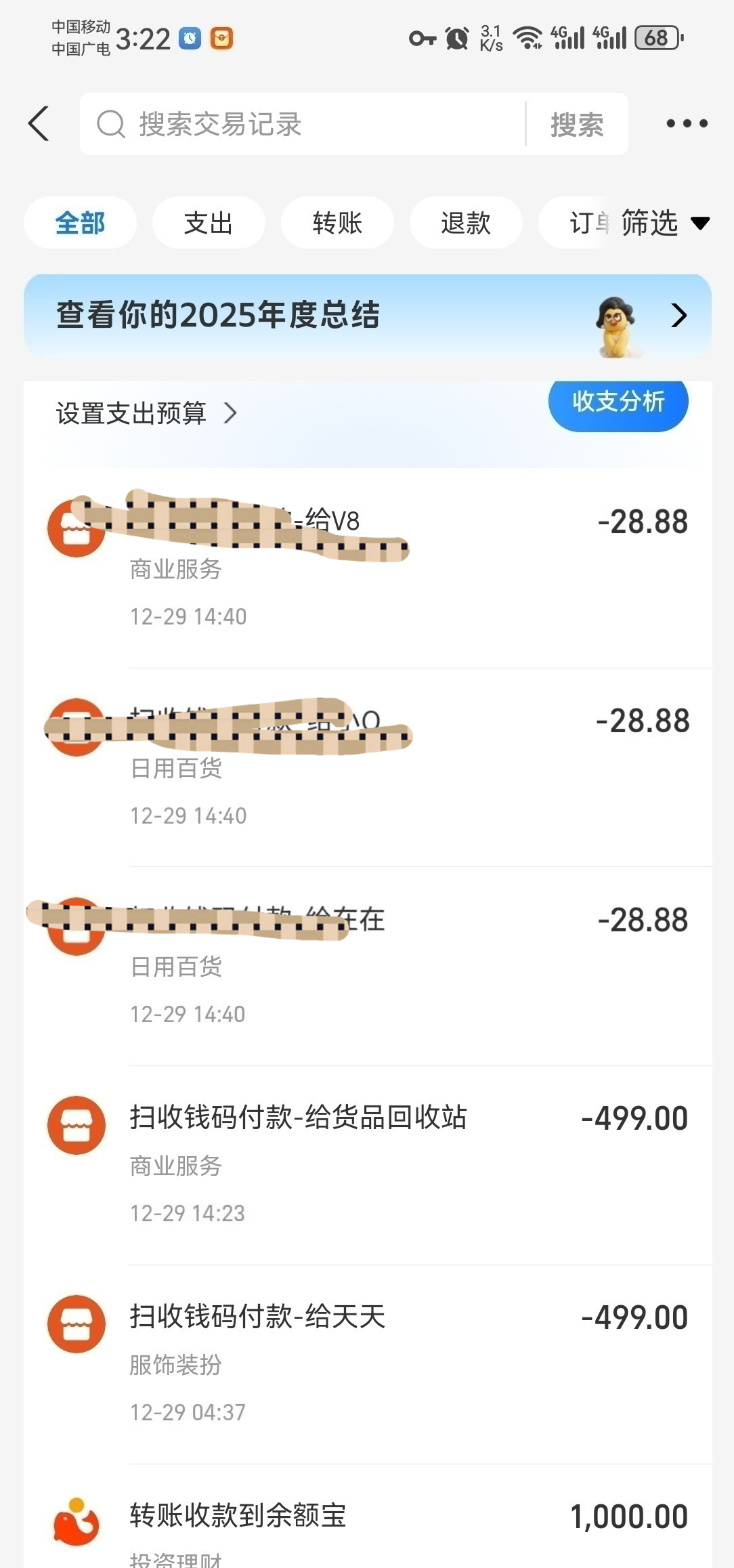Open 查看你的2025年度总结 banner
This screenshot has height=1568, width=734.
click(367, 316)
